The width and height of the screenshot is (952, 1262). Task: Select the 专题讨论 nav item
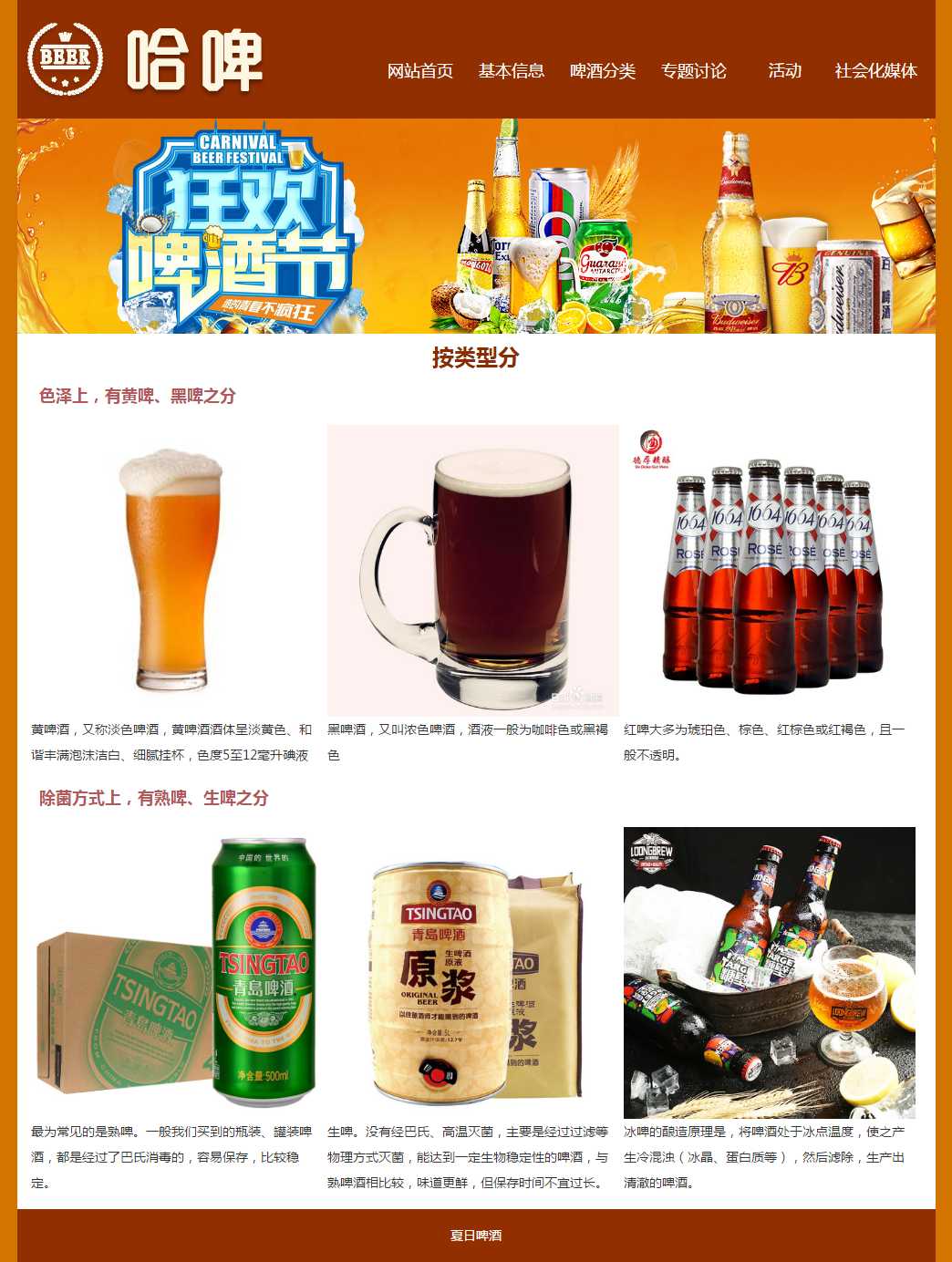(693, 71)
